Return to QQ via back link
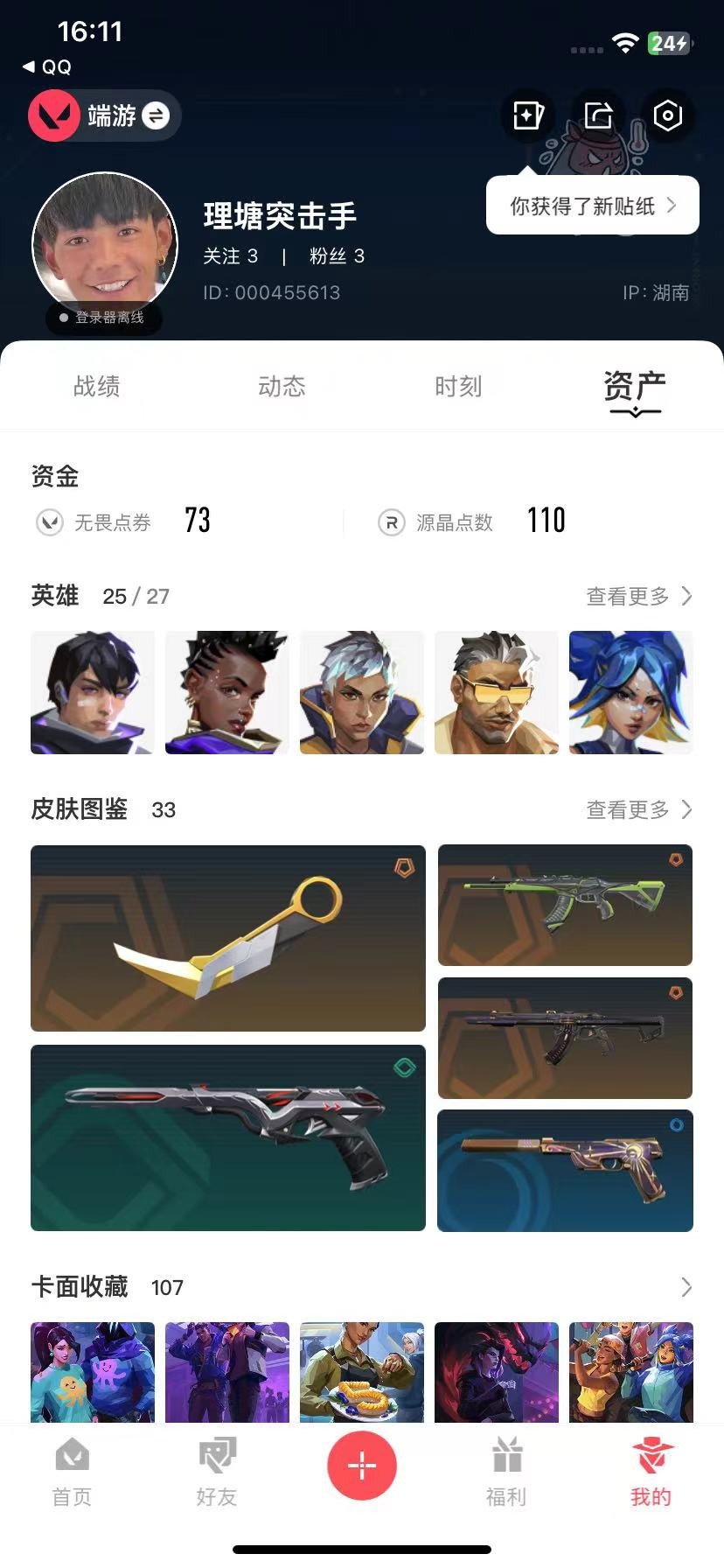The height and width of the screenshot is (1568, 724). (x=47, y=66)
